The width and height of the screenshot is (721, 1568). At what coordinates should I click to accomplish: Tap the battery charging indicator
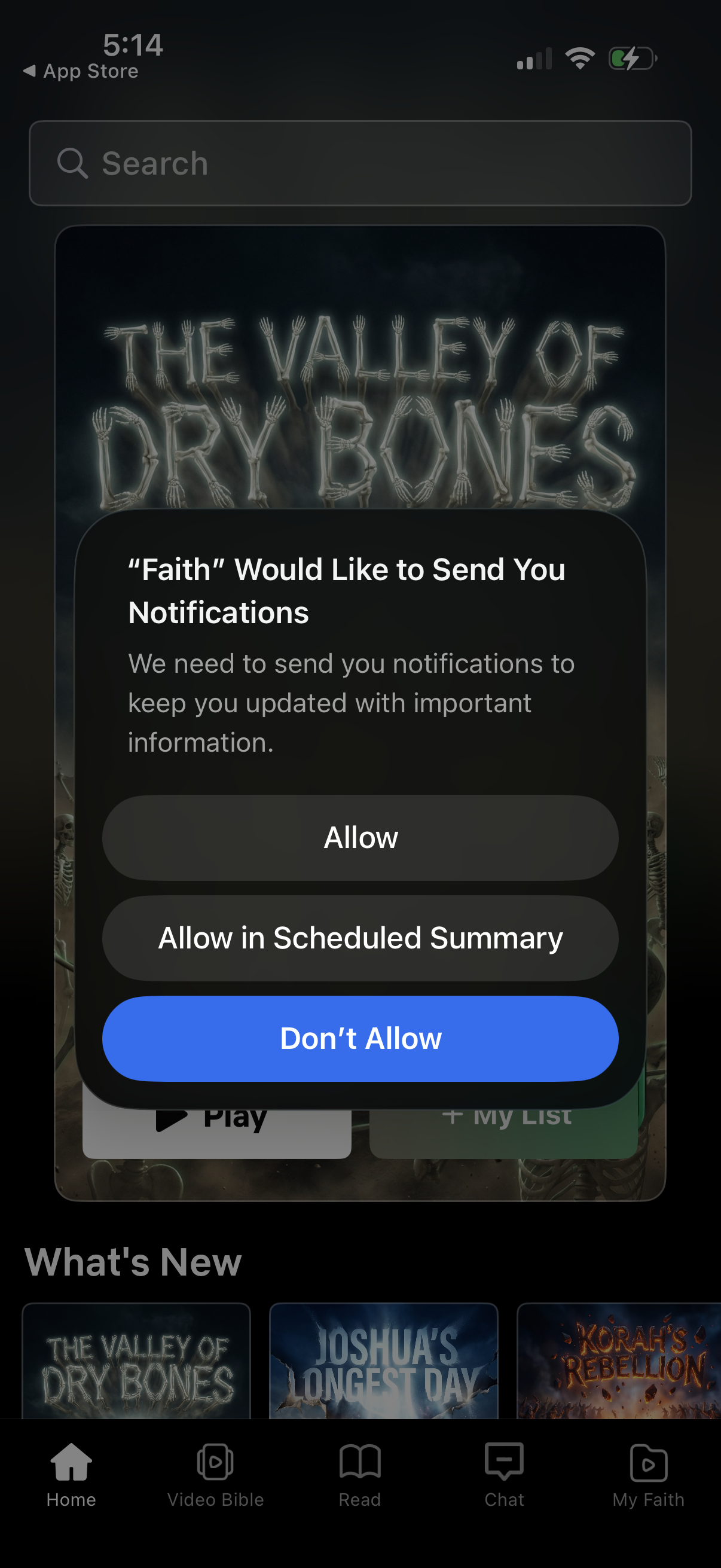[630, 59]
